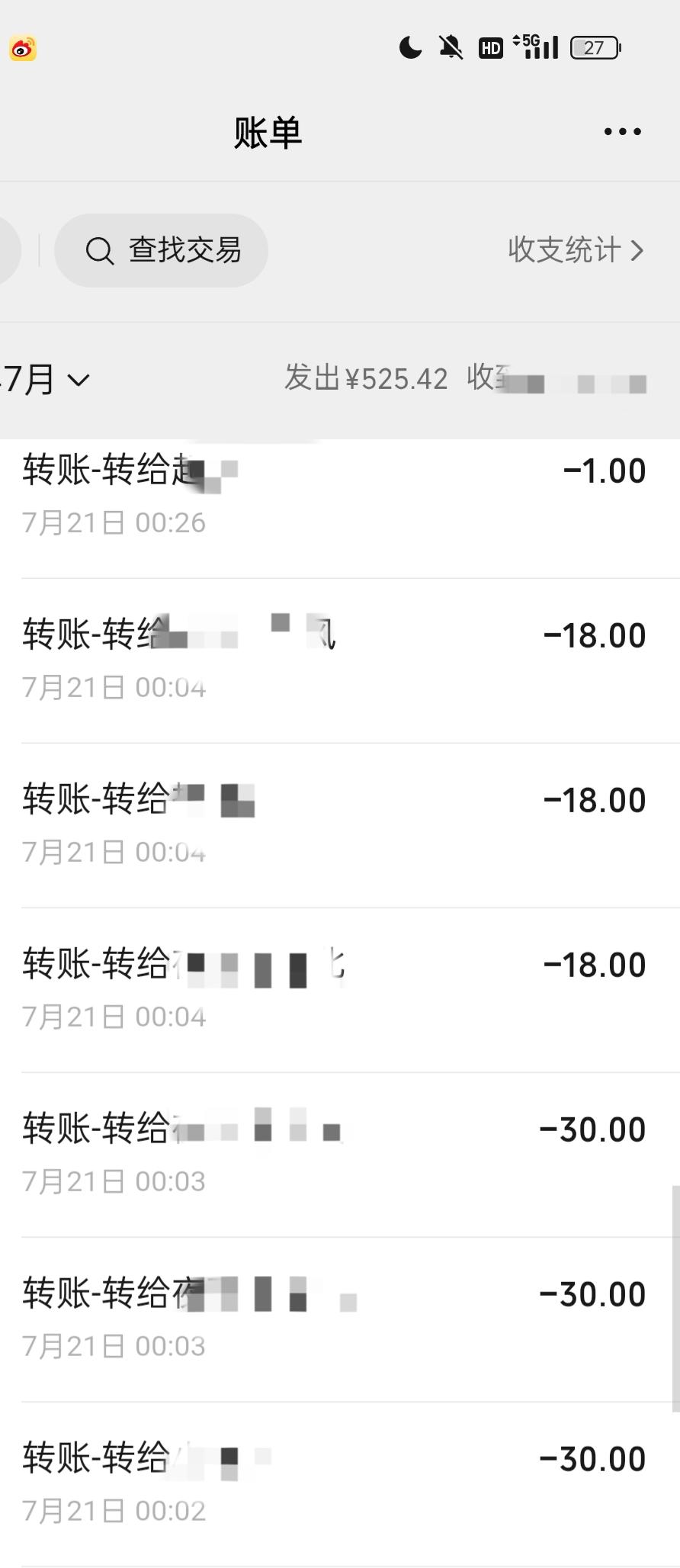Open the three-dot overflow menu
The image size is (680, 1568).
[x=622, y=132]
